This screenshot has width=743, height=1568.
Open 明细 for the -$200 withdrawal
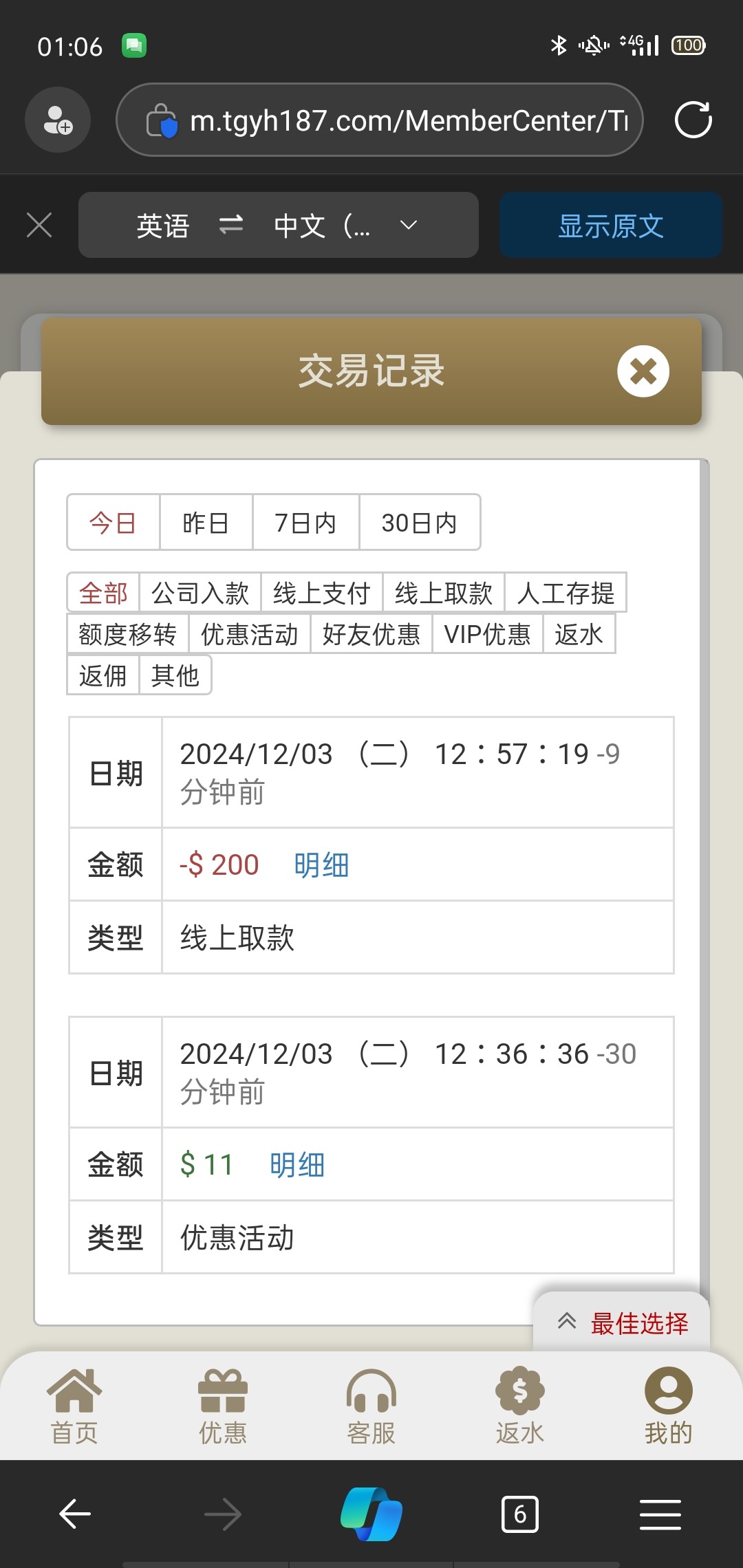[321, 865]
